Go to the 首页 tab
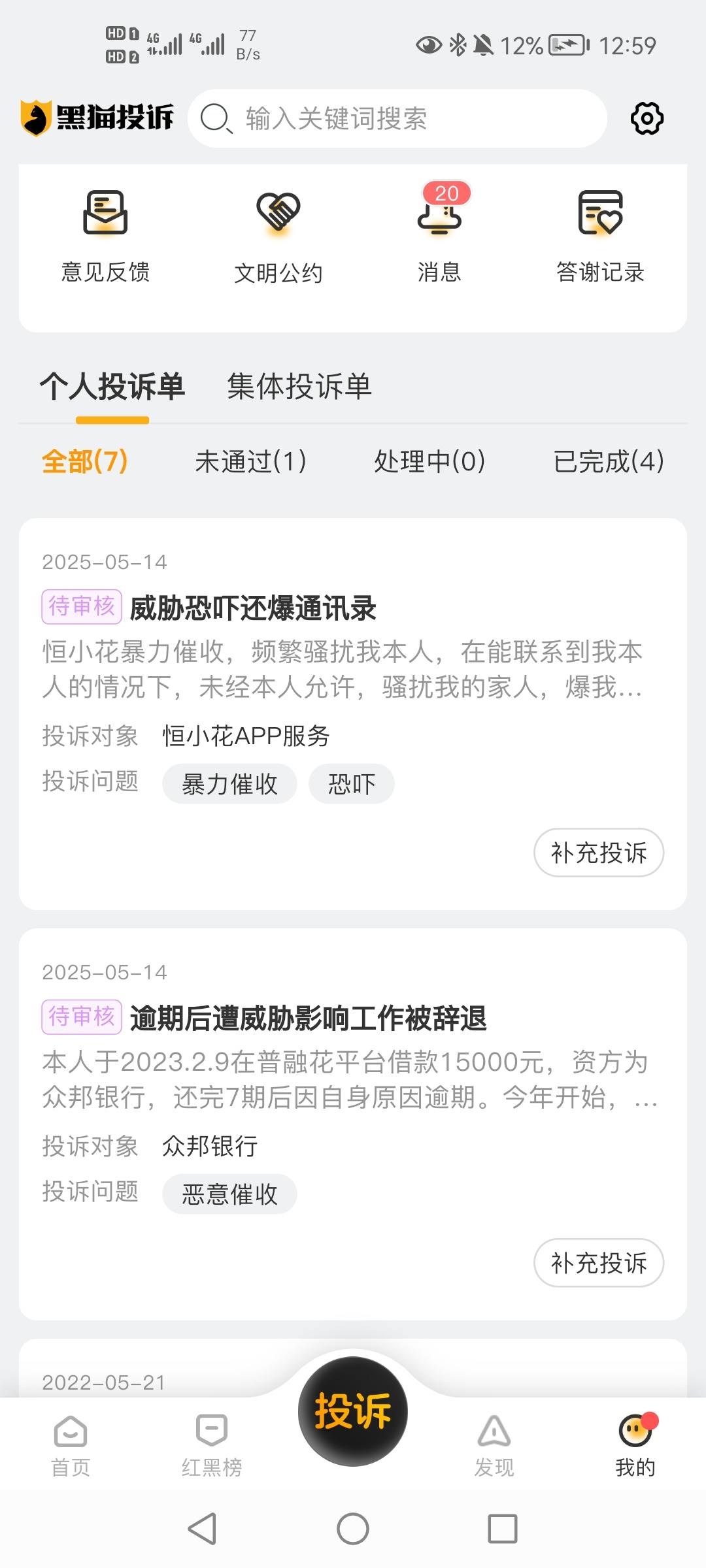 71,1446
